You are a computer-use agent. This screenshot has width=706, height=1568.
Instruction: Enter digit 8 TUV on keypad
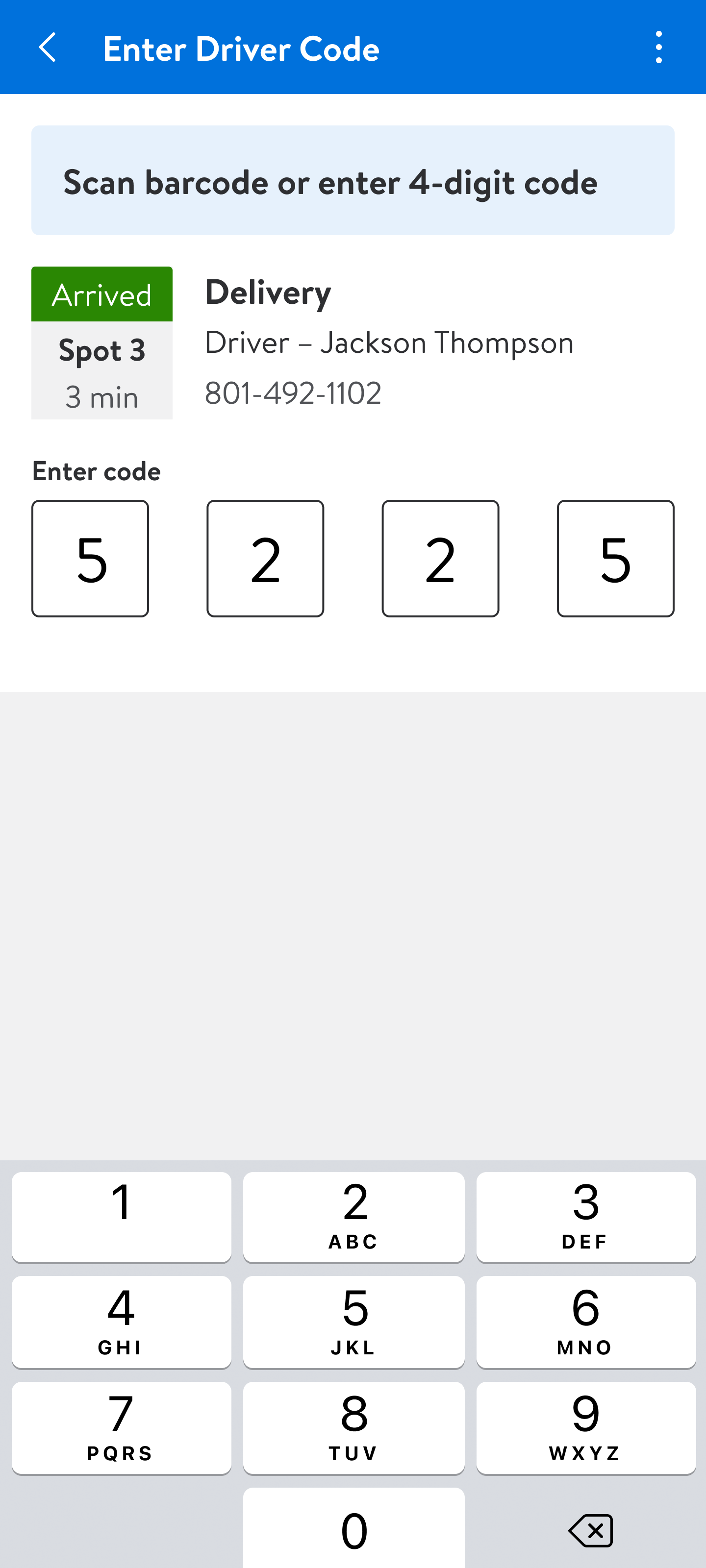click(353, 1427)
